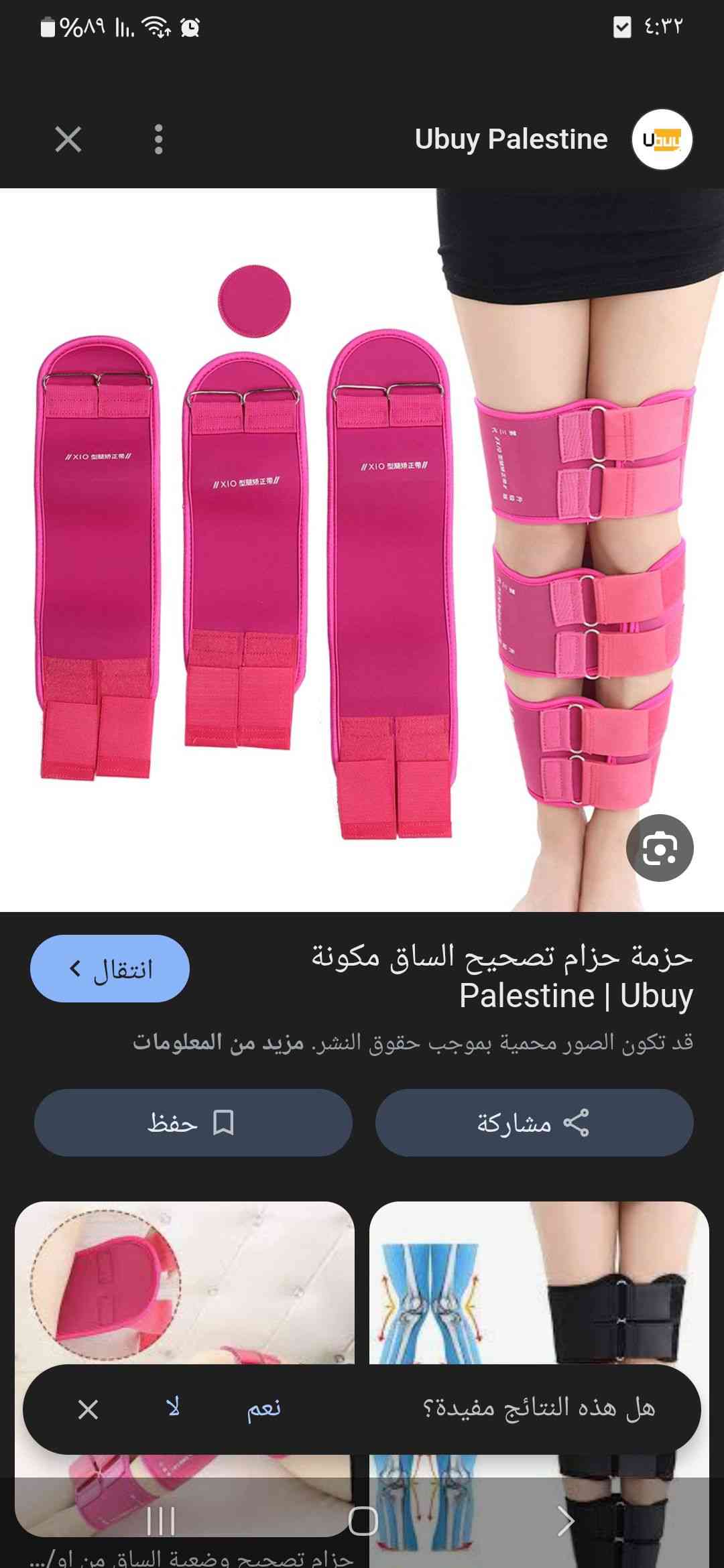Open the main pink leg-belt product image
724x1568 pixels.
pyautogui.click(x=362, y=549)
